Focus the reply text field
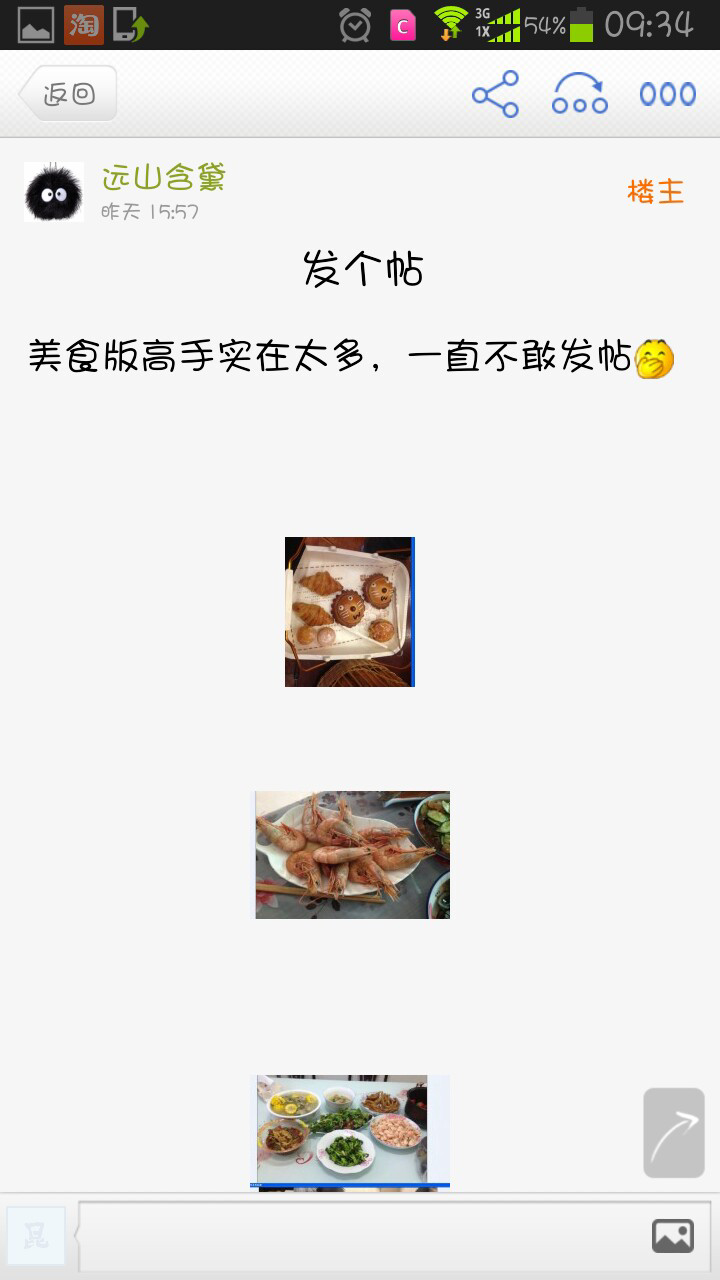 point(360,1236)
